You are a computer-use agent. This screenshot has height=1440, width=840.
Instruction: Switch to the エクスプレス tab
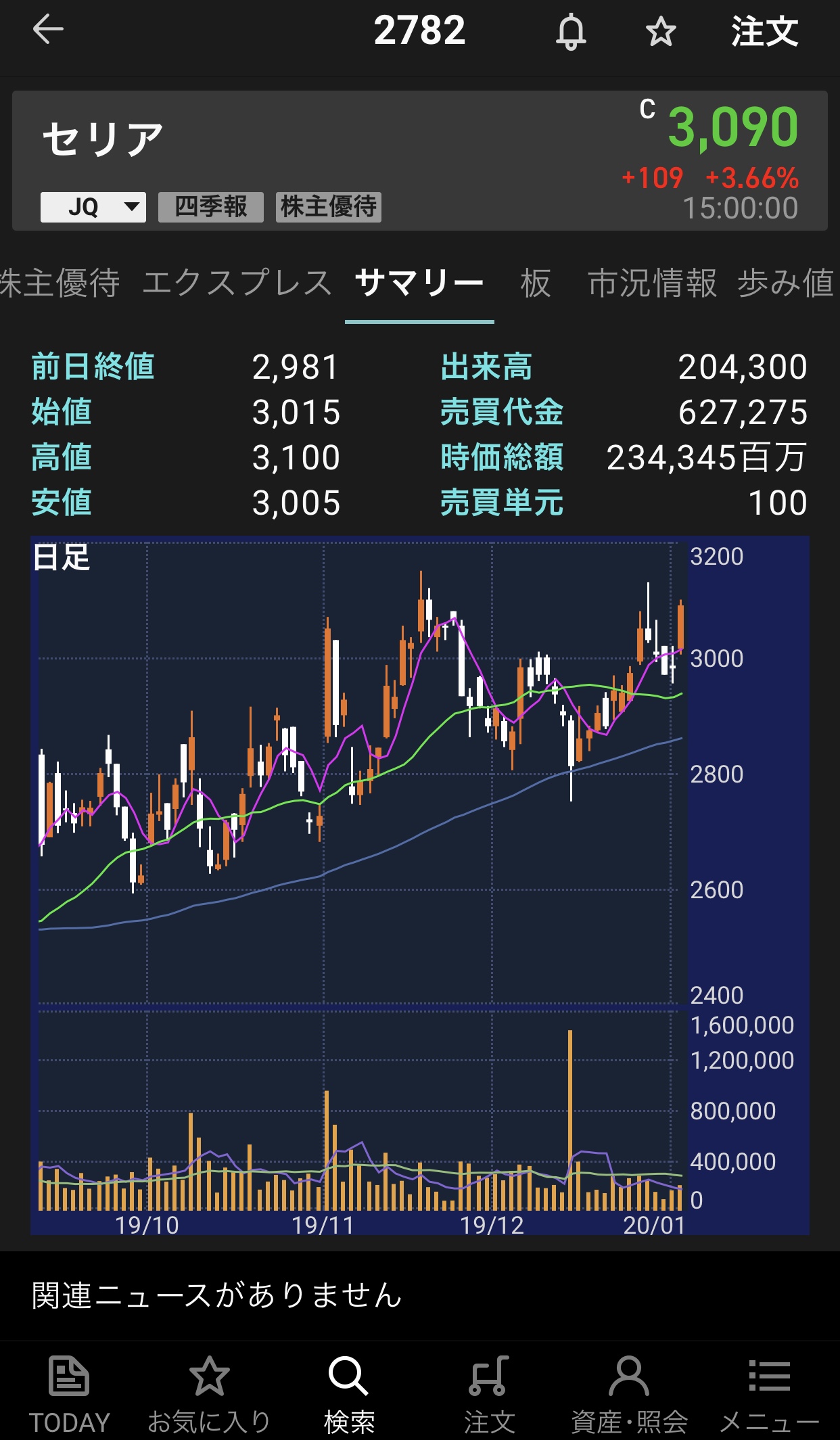tap(237, 283)
